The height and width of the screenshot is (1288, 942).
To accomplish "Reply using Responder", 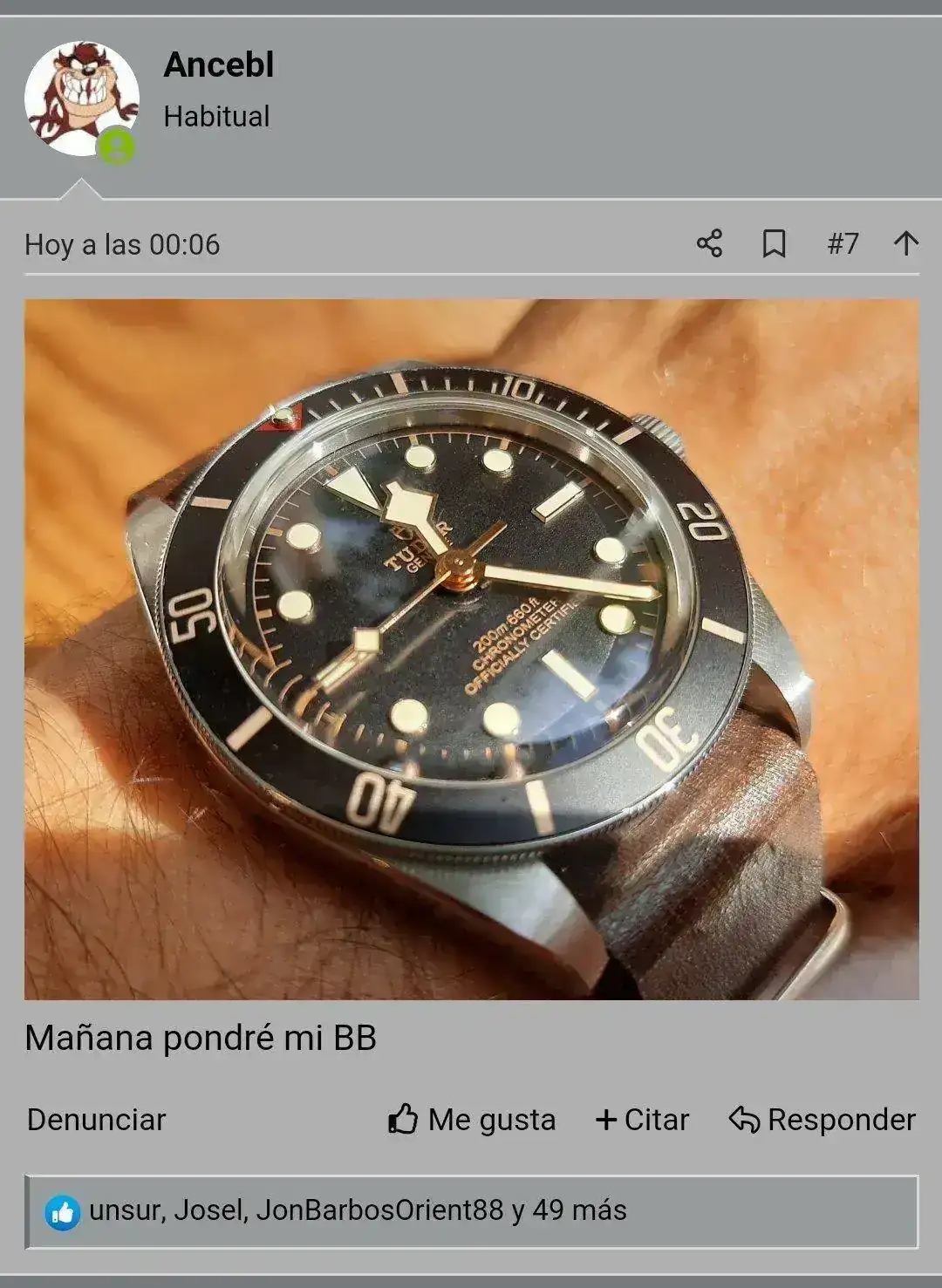I will (x=823, y=1120).
